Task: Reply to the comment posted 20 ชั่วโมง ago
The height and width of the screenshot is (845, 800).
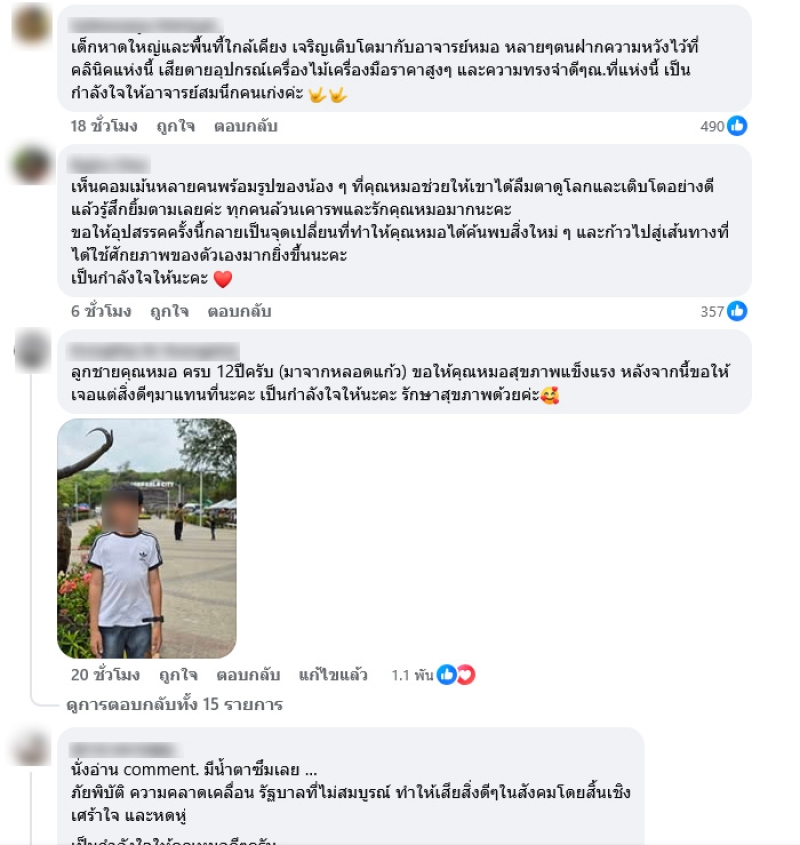Action: 248,675
